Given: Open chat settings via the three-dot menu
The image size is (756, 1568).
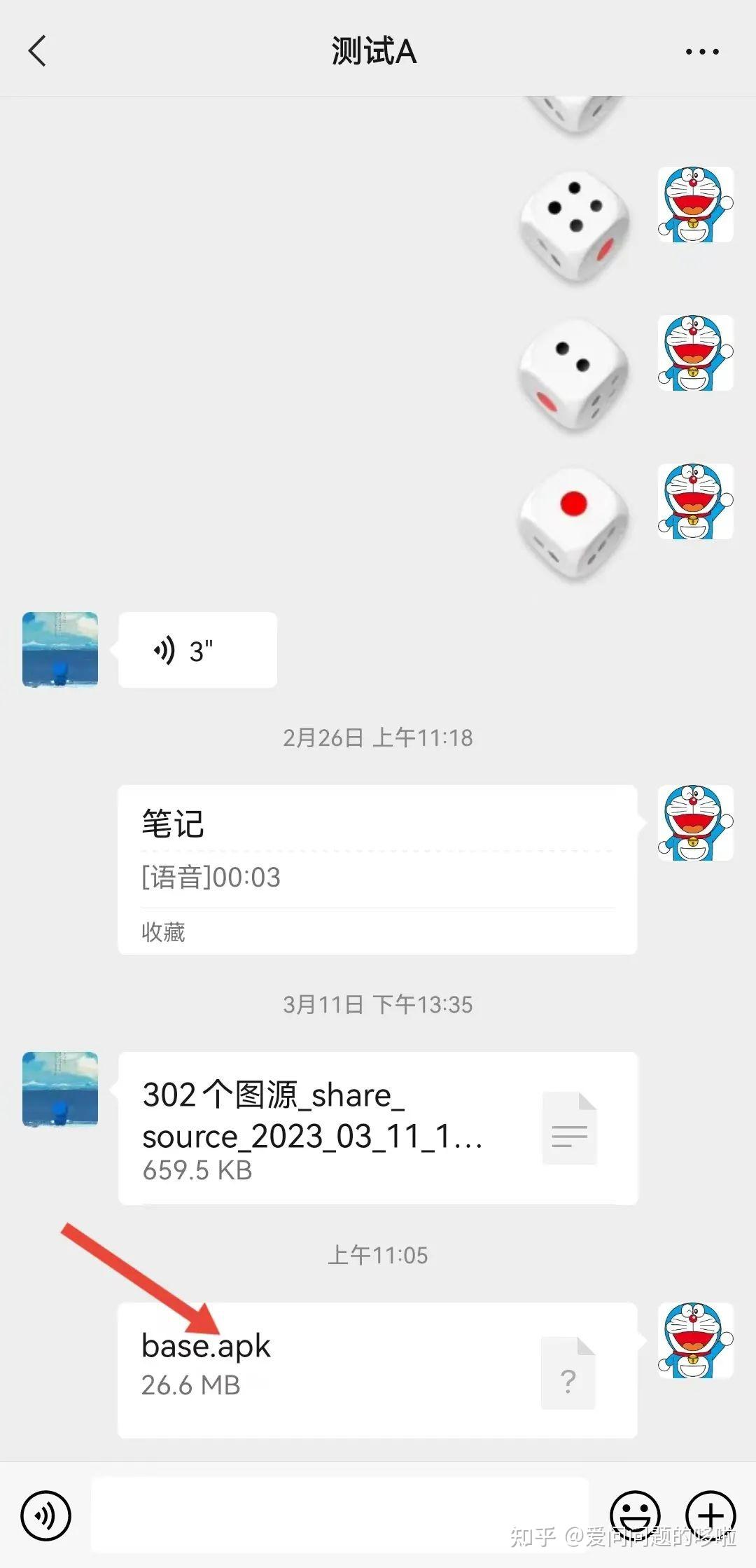Looking at the screenshot, I should (x=702, y=51).
